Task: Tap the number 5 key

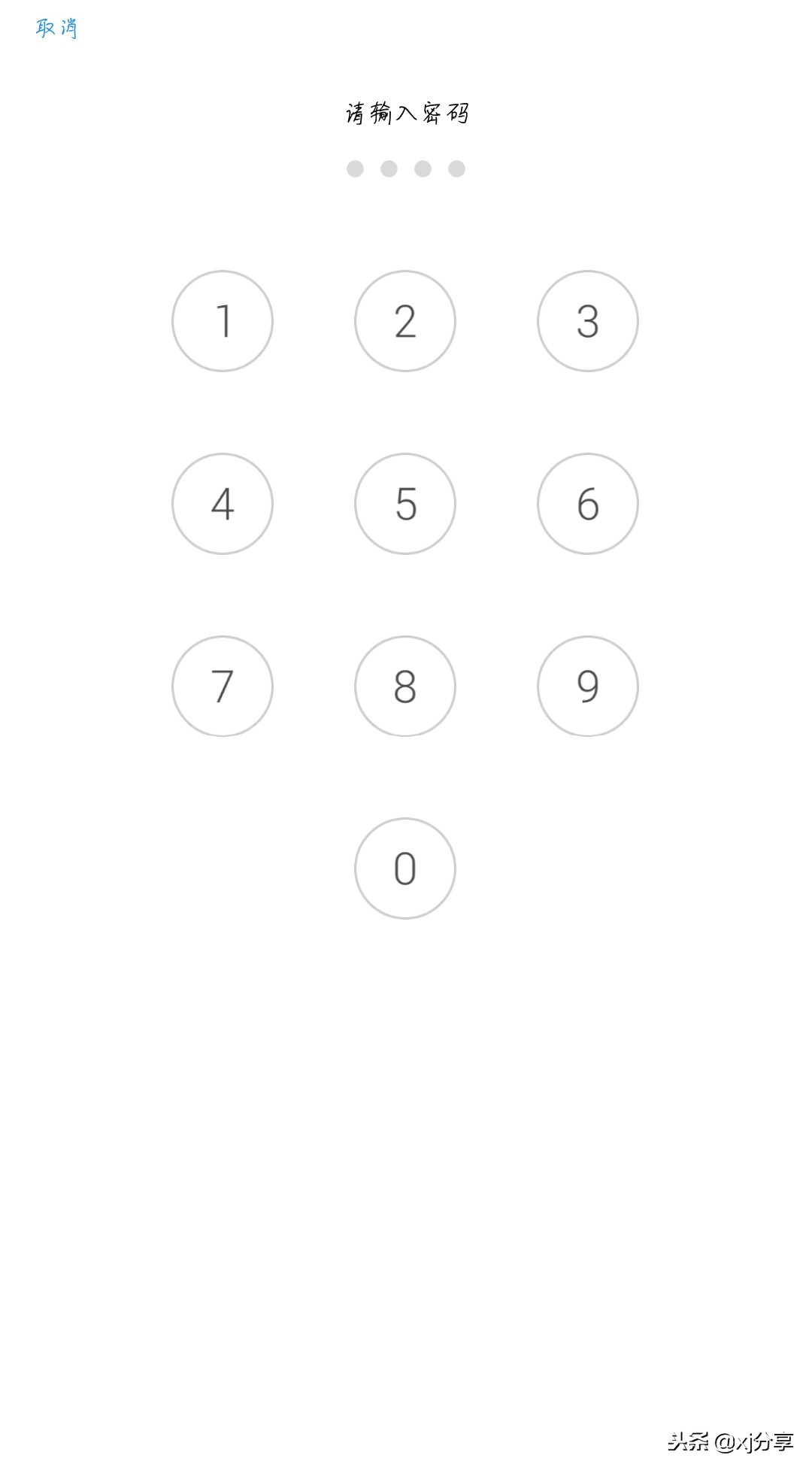Action: point(405,504)
